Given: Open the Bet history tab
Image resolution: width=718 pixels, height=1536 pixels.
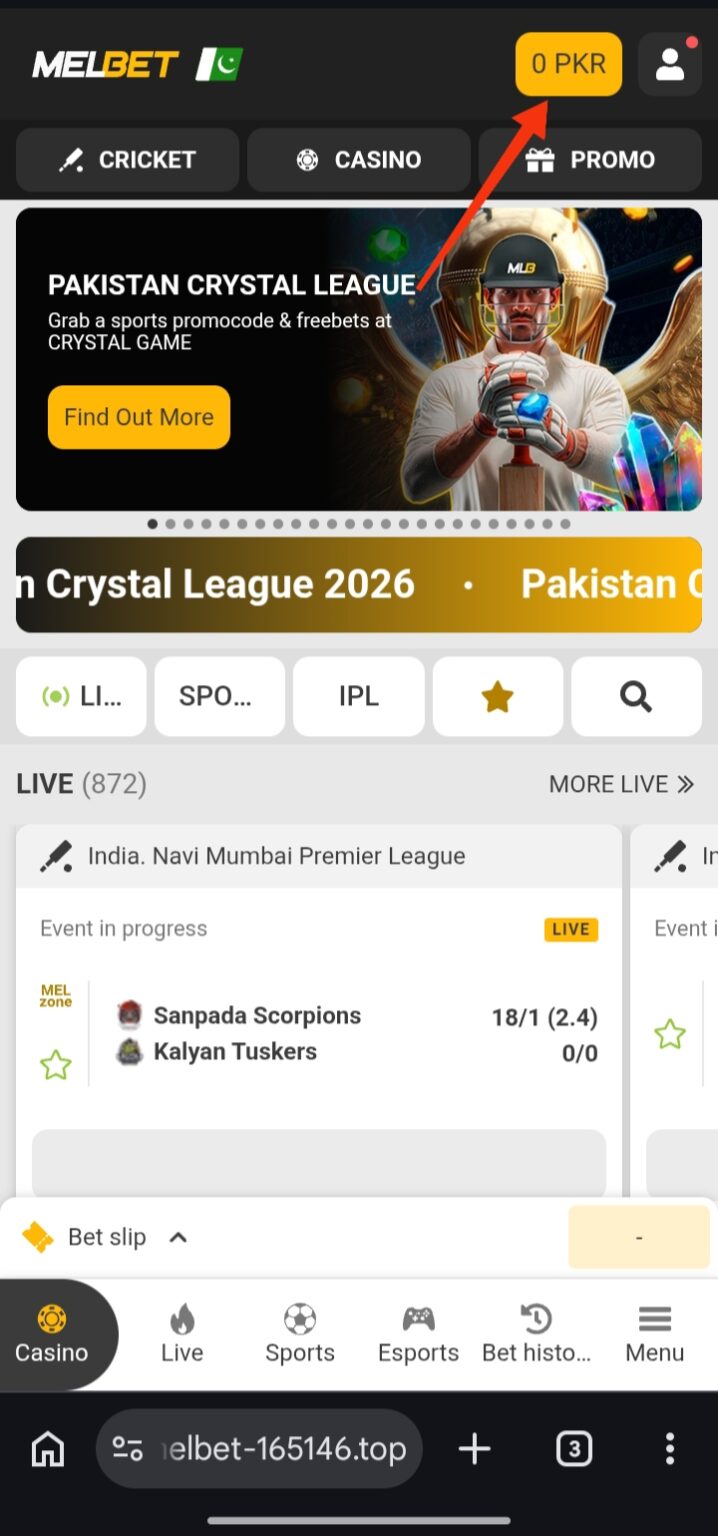Looking at the screenshot, I should coord(537,1334).
